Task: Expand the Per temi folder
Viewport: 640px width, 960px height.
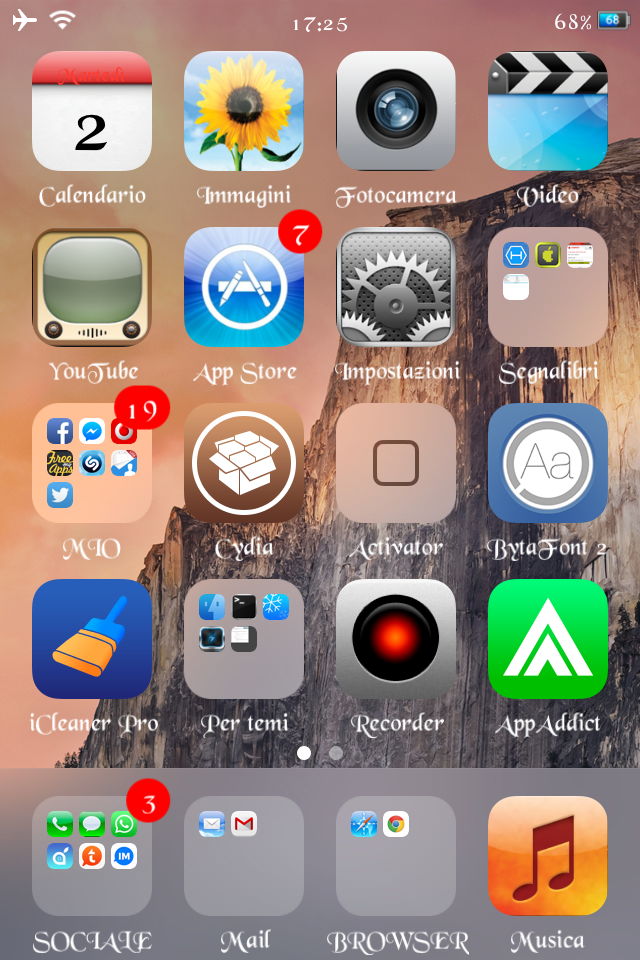Action: coord(244,639)
